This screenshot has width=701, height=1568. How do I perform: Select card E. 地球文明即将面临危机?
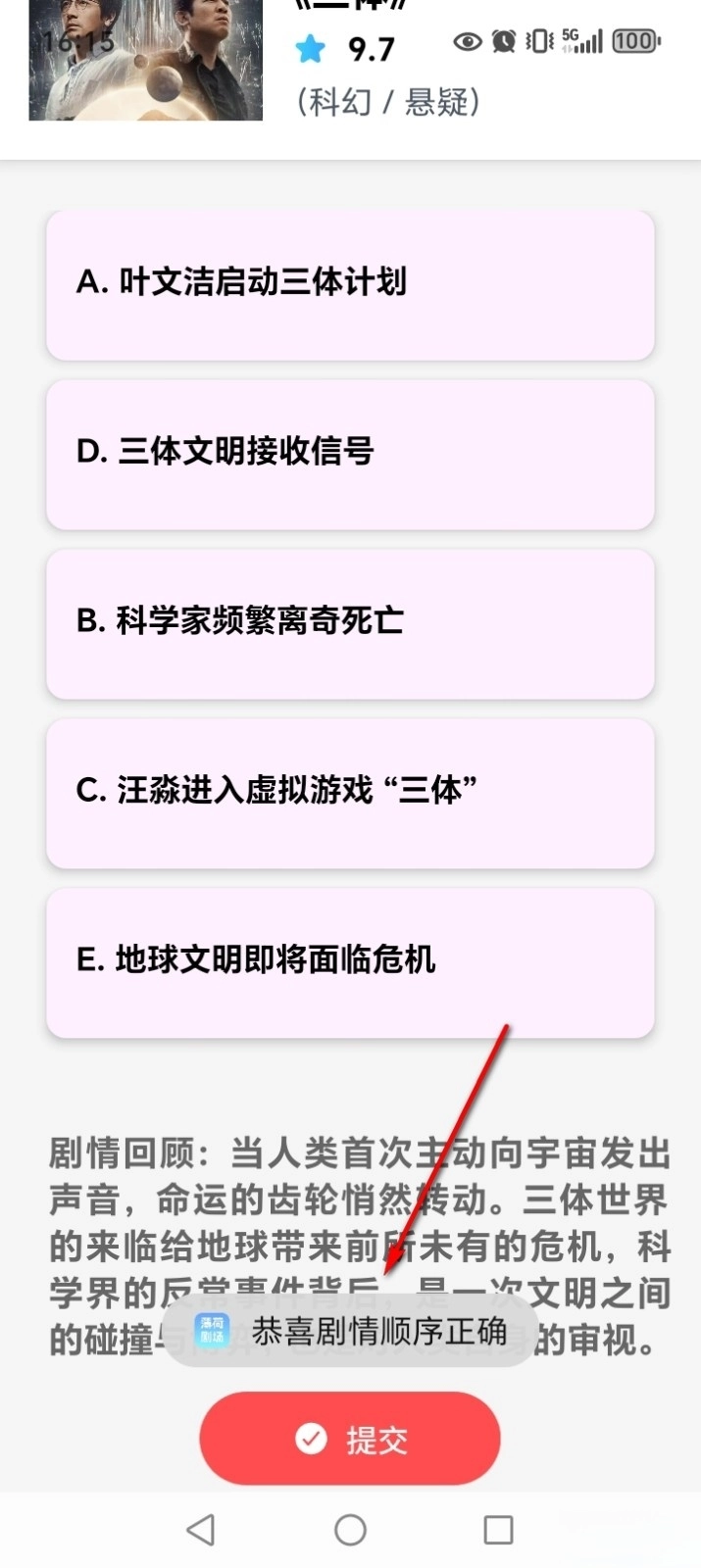350,962
